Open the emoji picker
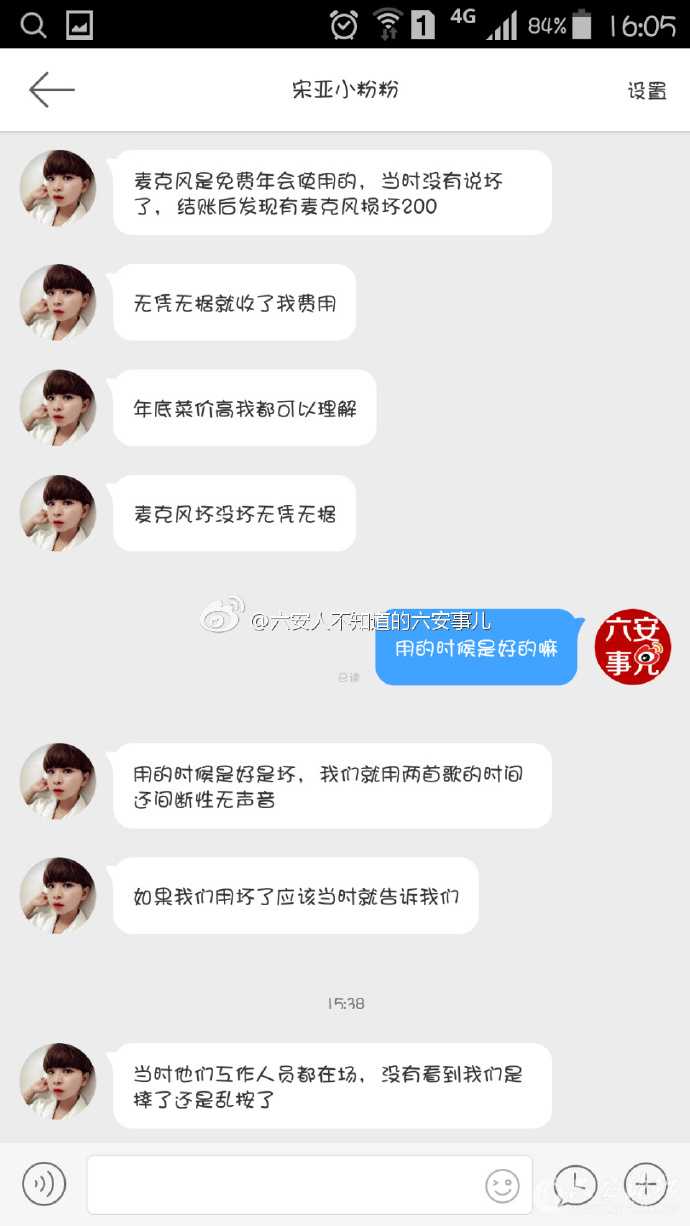 (x=502, y=1186)
